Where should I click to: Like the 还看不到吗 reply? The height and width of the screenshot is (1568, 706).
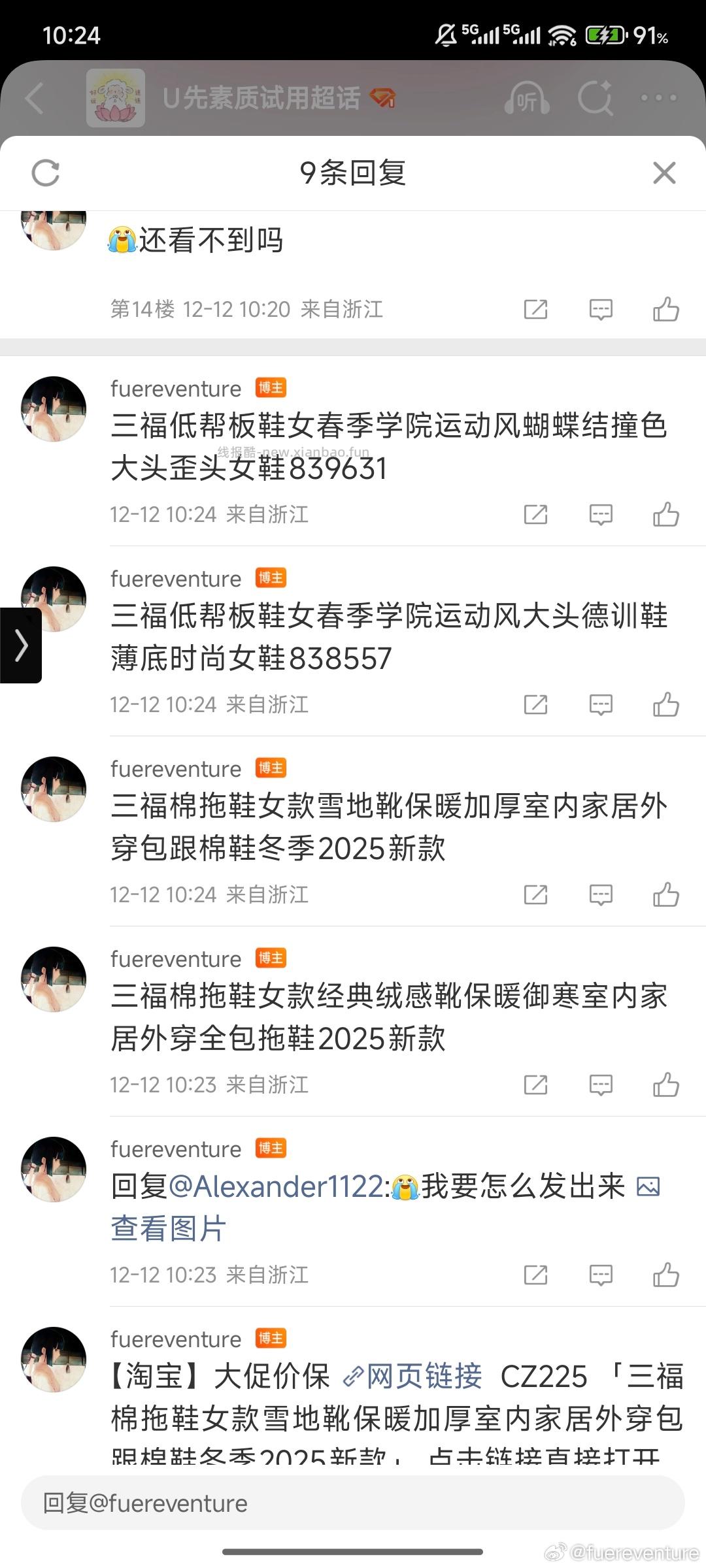(x=668, y=309)
